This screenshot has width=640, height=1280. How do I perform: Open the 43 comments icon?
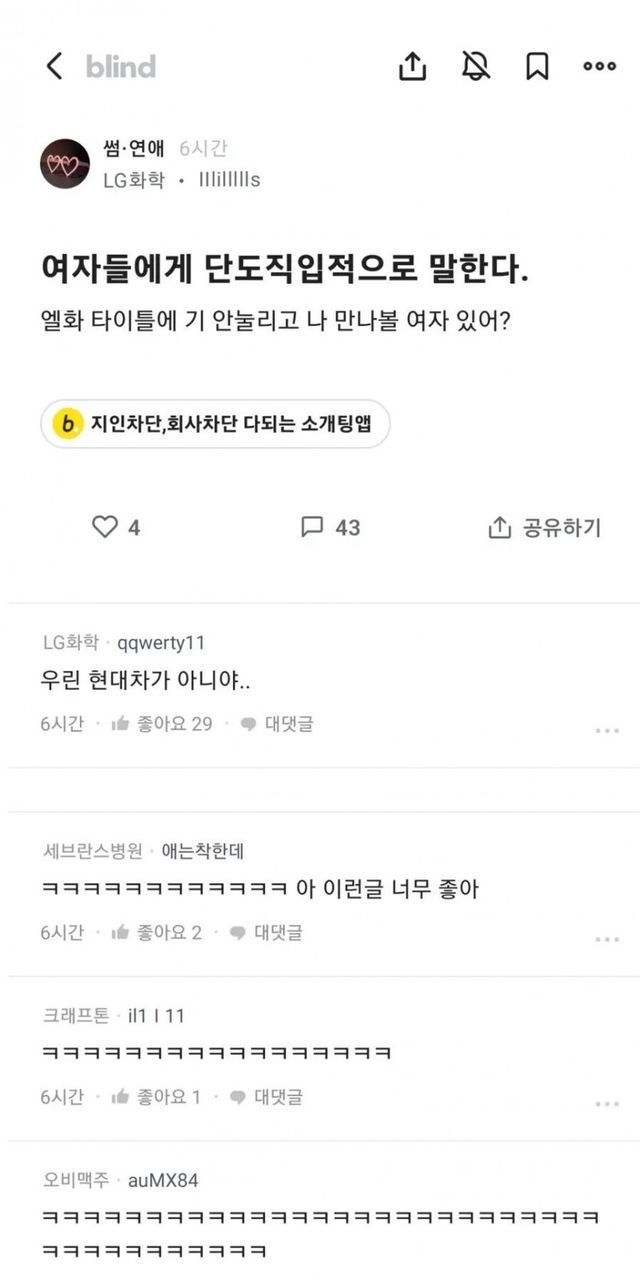click(312, 527)
